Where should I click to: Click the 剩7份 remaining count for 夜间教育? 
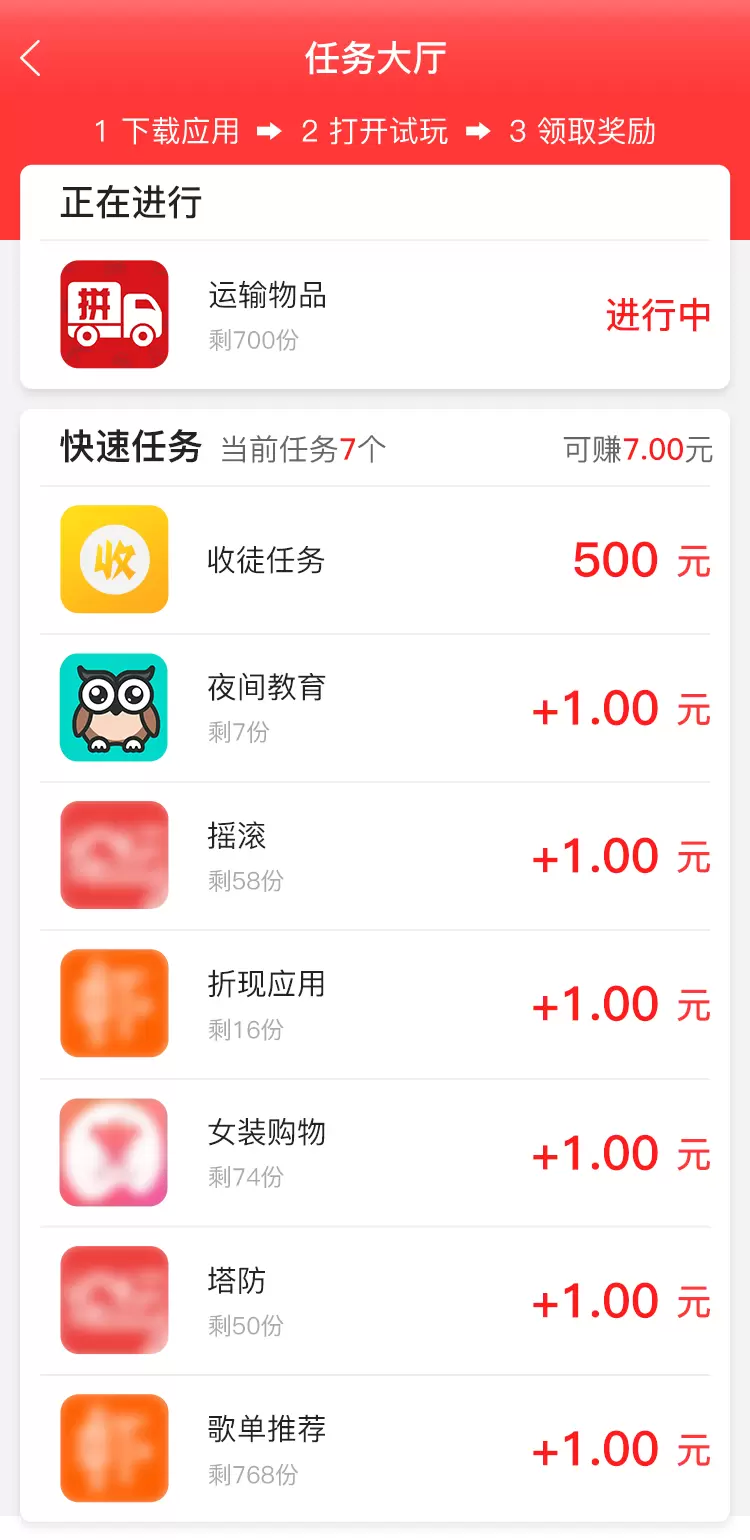click(x=236, y=732)
